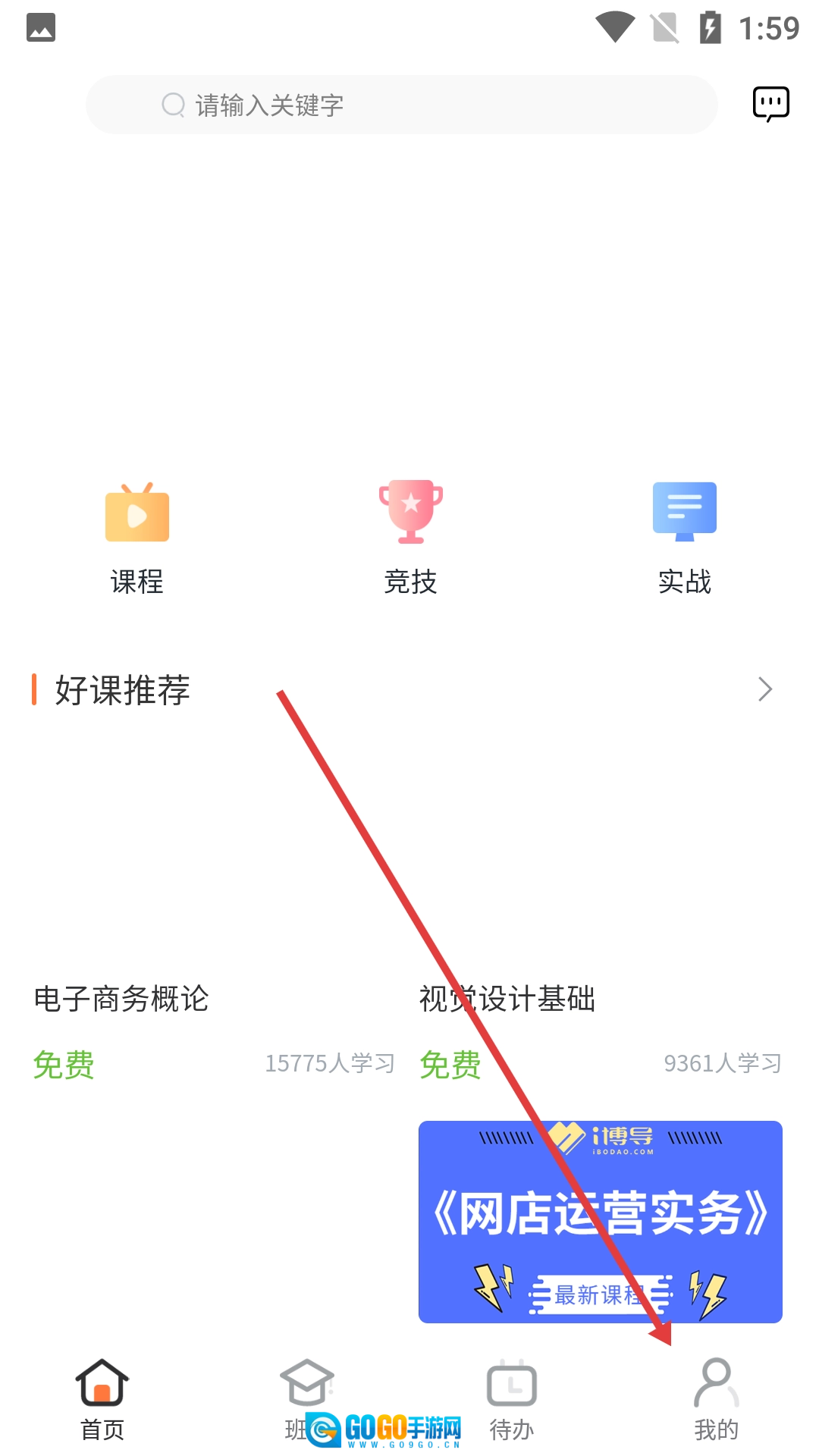Image resolution: width=819 pixels, height=1456 pixels.
Task: Open the 网店运营实务 course banner
Action: [x=600, y=1222]
